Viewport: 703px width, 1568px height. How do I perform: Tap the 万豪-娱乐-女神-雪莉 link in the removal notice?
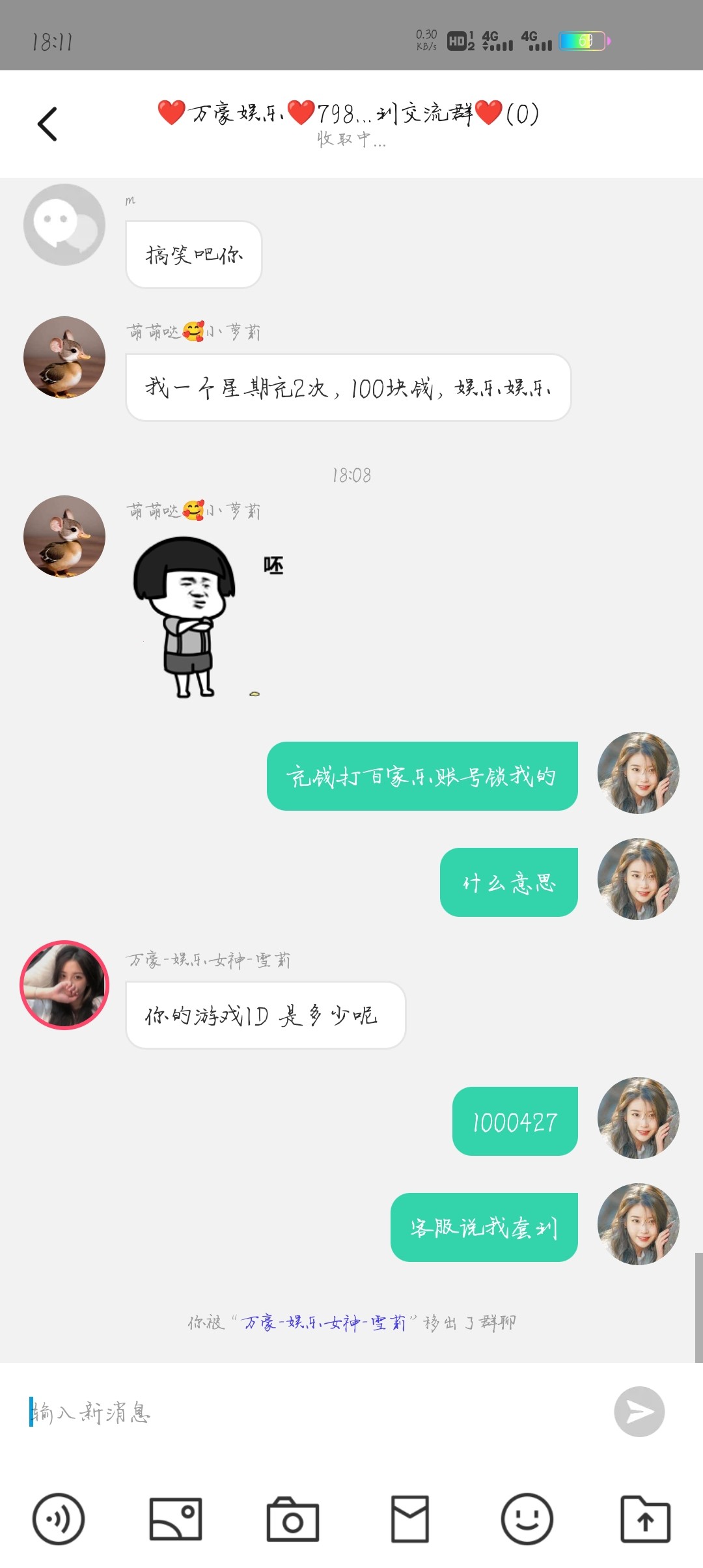pyautogui.click(x=324, y=1323)
